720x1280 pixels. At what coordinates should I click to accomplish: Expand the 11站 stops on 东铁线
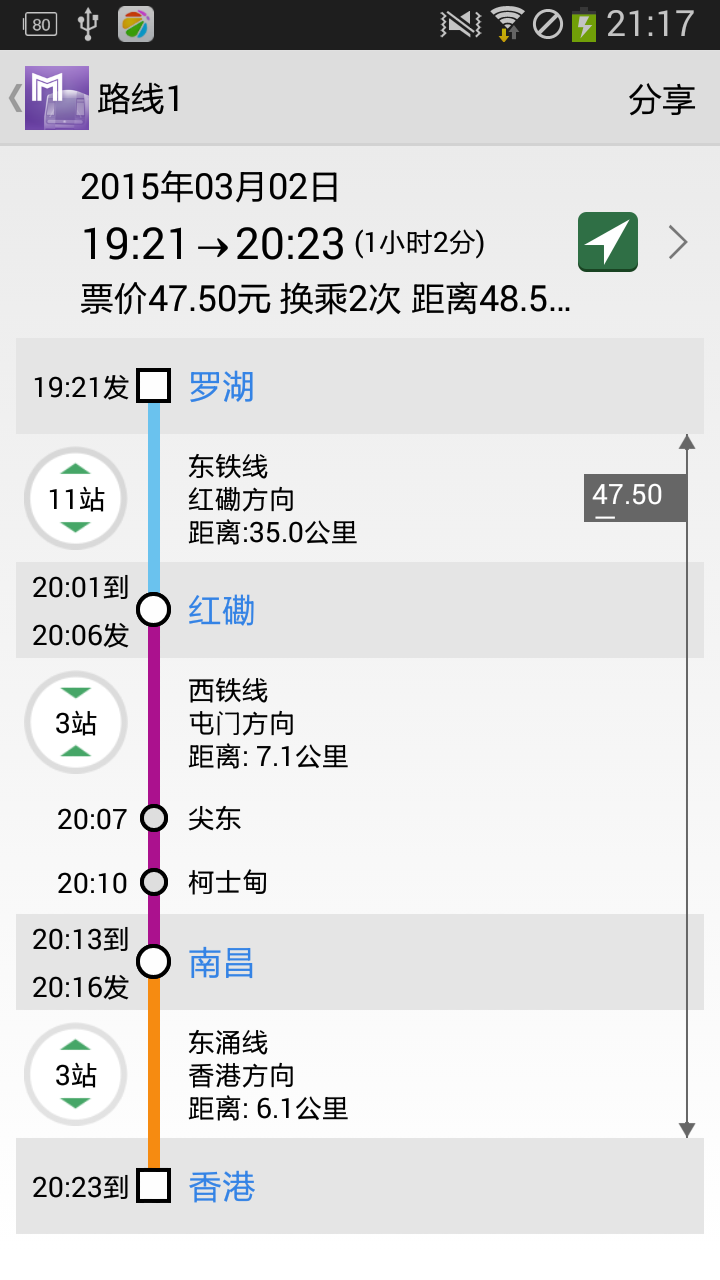point(76,498)
